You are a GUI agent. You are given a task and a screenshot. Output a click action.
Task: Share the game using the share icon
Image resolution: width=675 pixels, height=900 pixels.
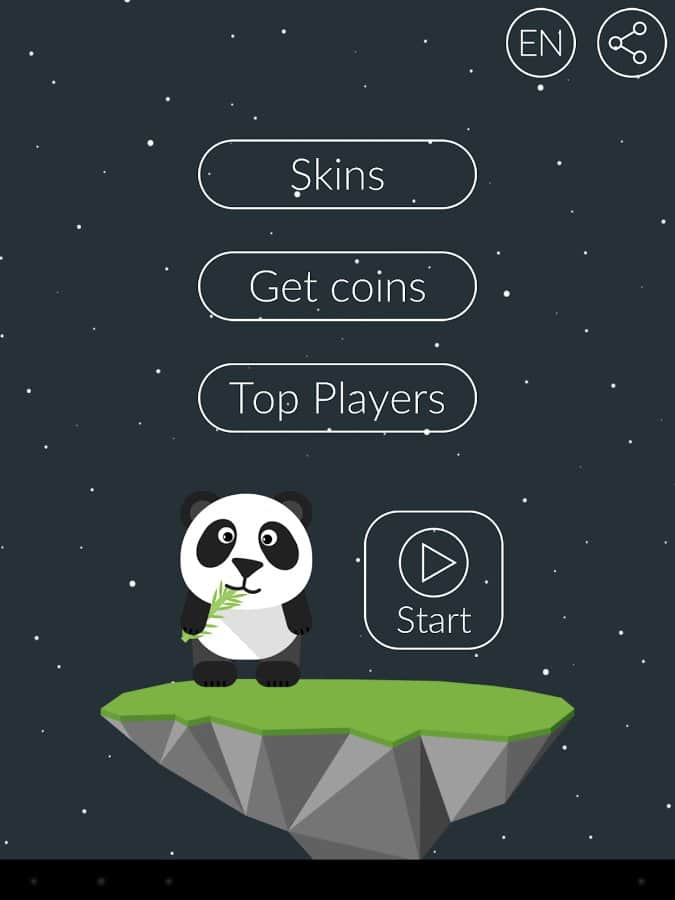pyautogui.click(x=631, y=43)
